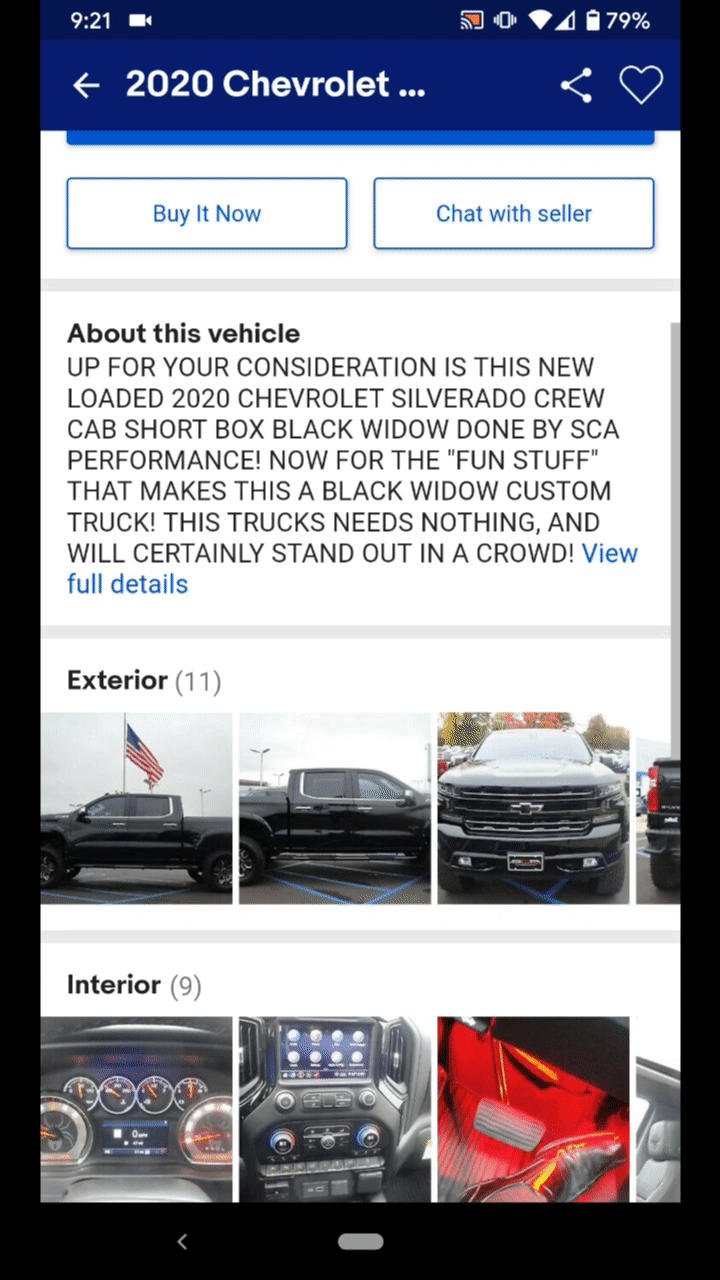
Task: Open Chat with seller
Action: 513,213
